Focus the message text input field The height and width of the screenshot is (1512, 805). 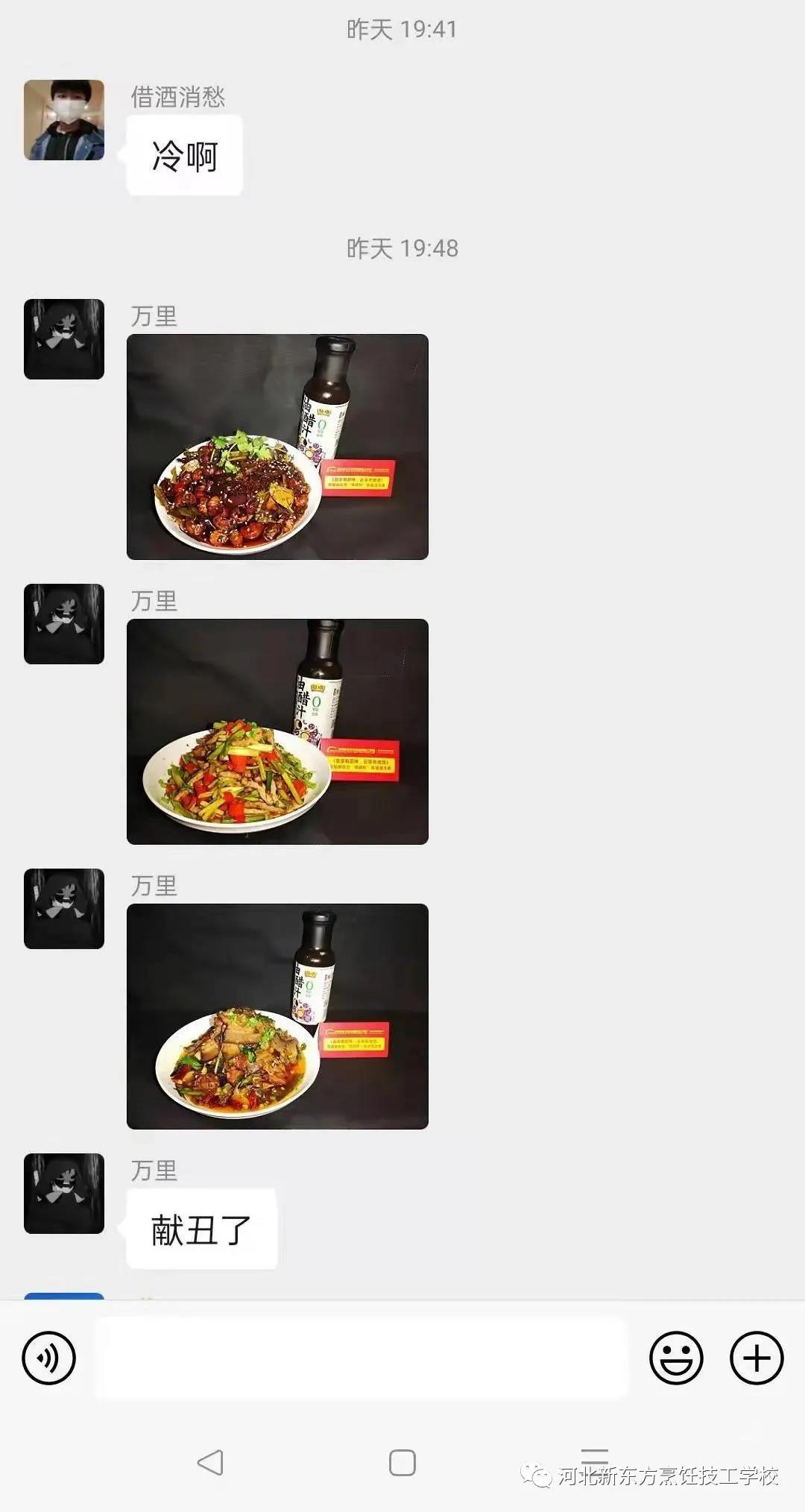click(x=362, y=1358)
